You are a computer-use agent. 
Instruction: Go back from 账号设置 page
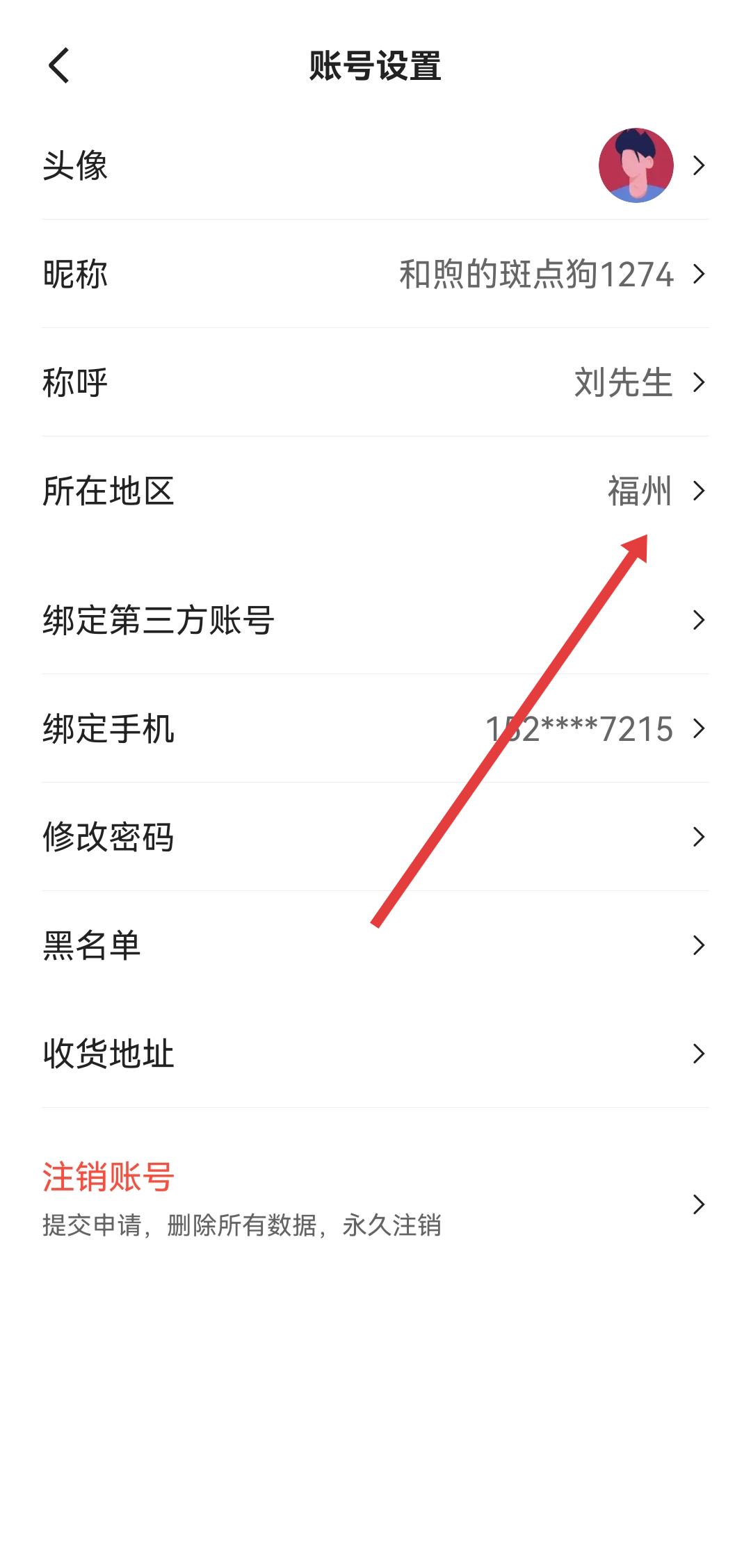pos(59,66)
